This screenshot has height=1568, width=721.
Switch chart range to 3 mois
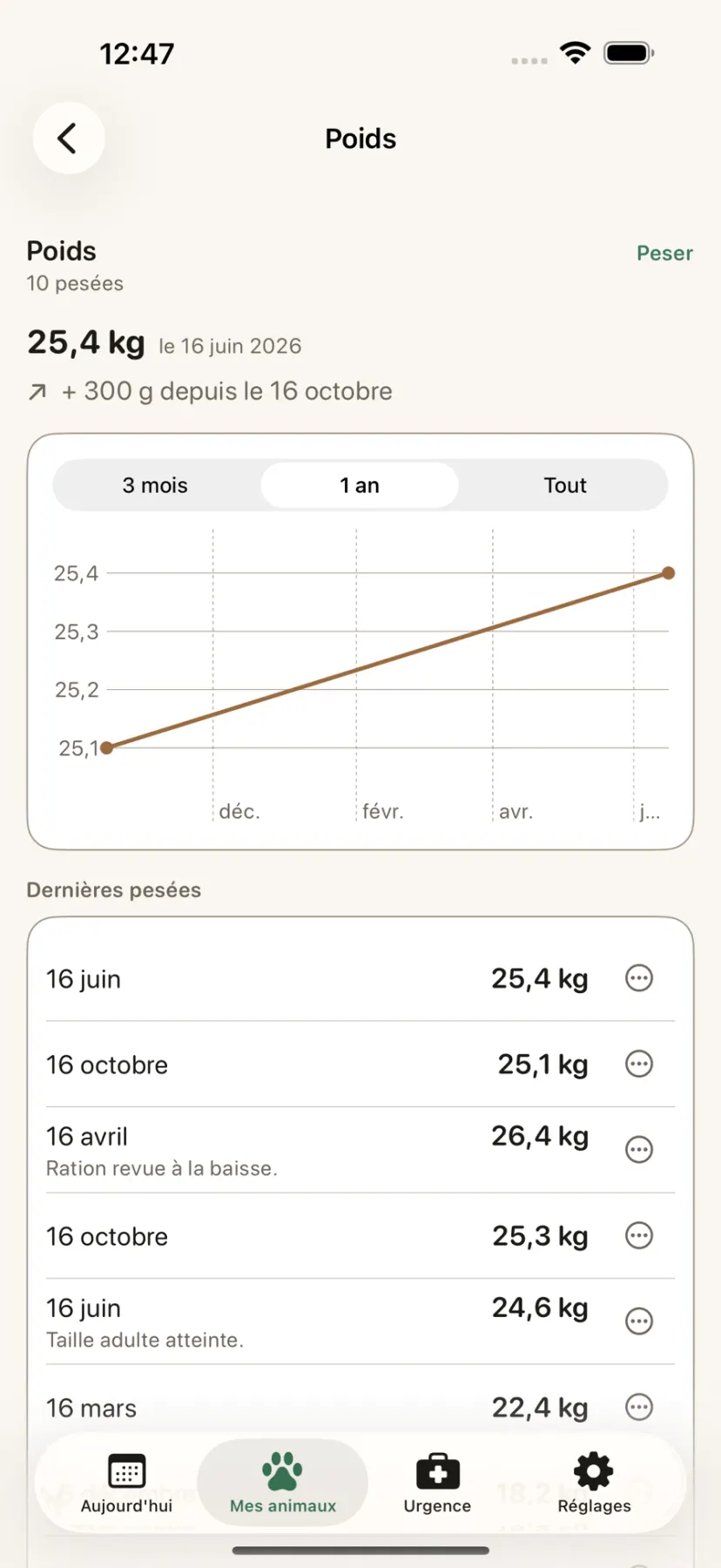[x=155, y=485]
